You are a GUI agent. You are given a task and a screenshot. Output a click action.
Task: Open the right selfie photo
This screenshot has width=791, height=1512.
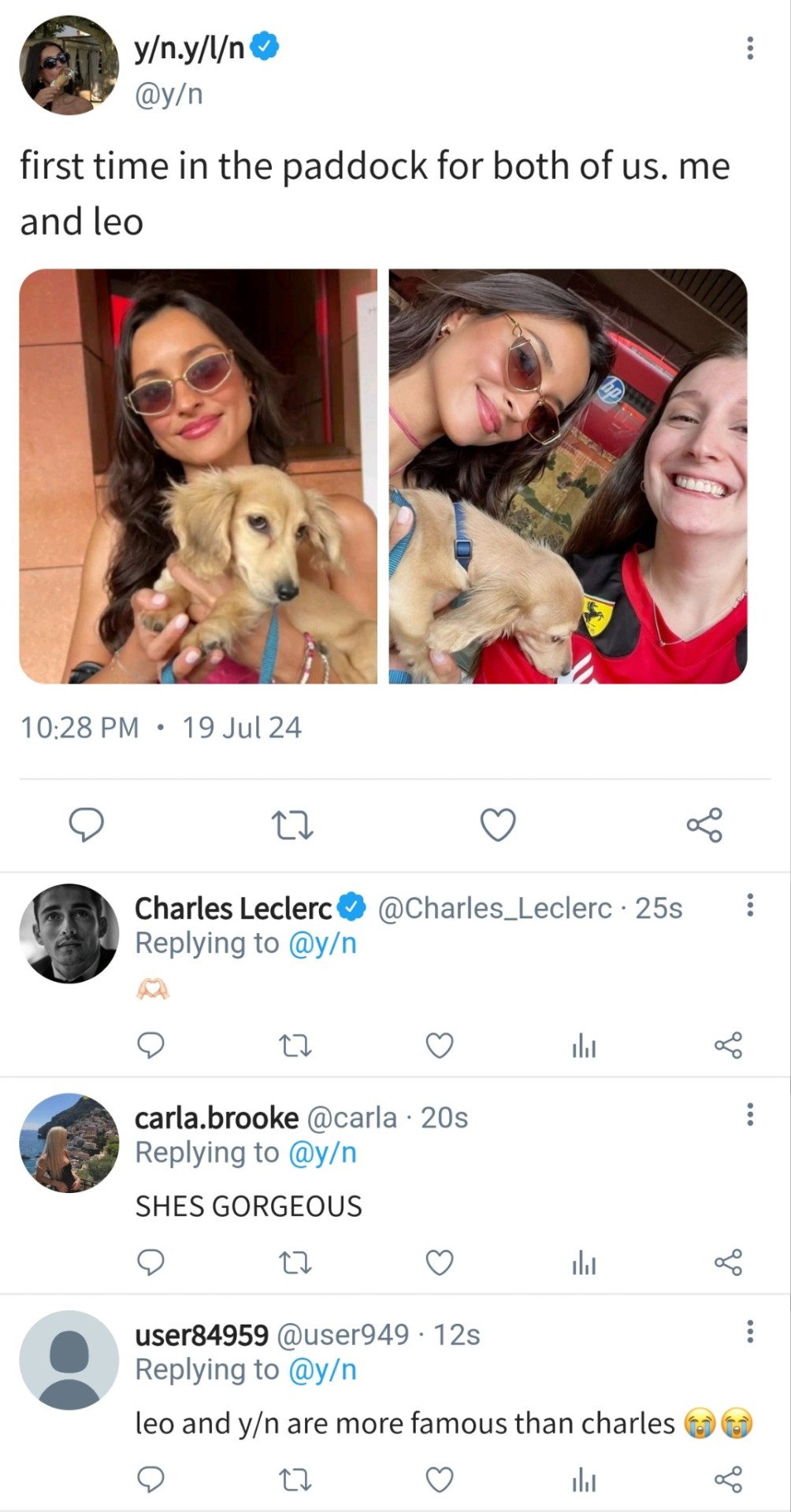[x=568, y=476]
